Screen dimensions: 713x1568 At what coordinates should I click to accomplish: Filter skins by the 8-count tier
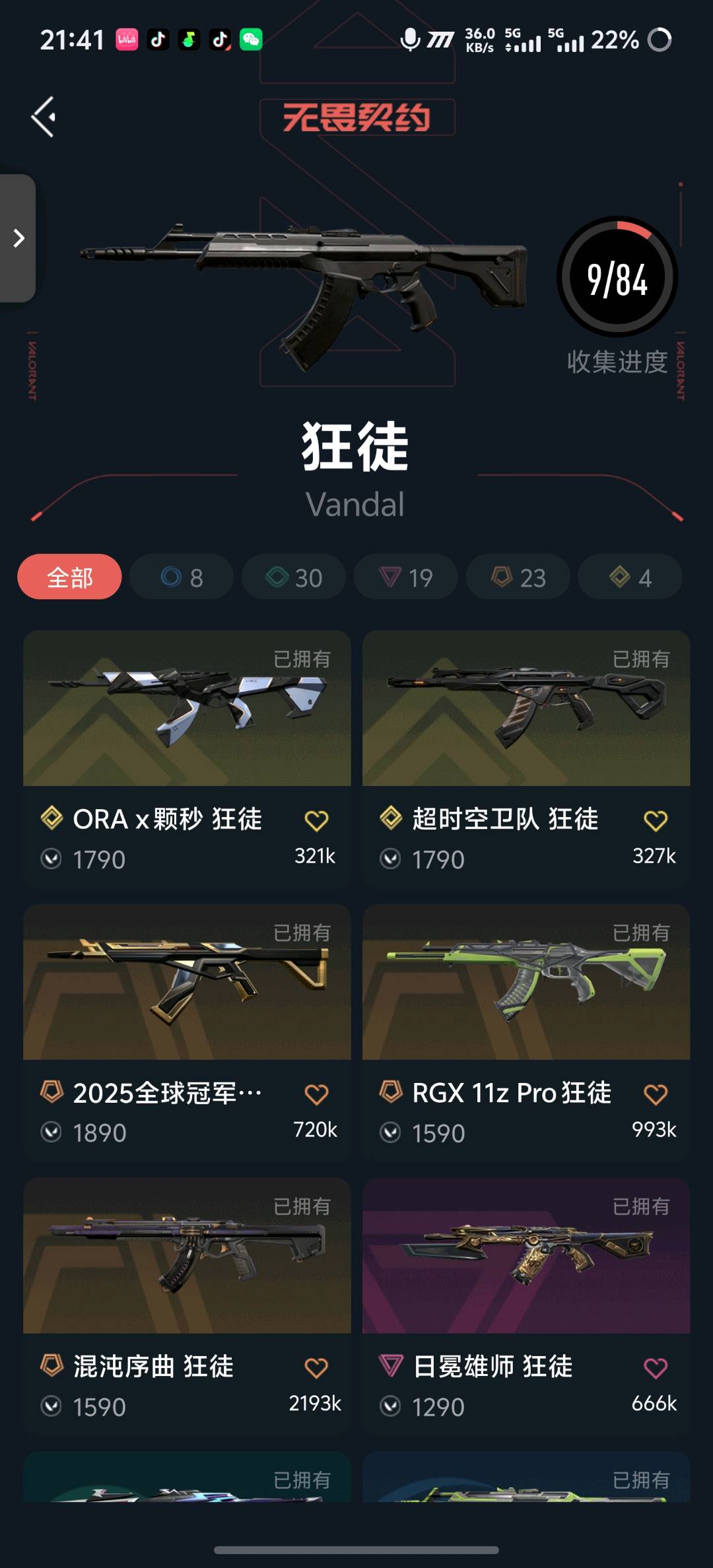(x=182, y=577)
